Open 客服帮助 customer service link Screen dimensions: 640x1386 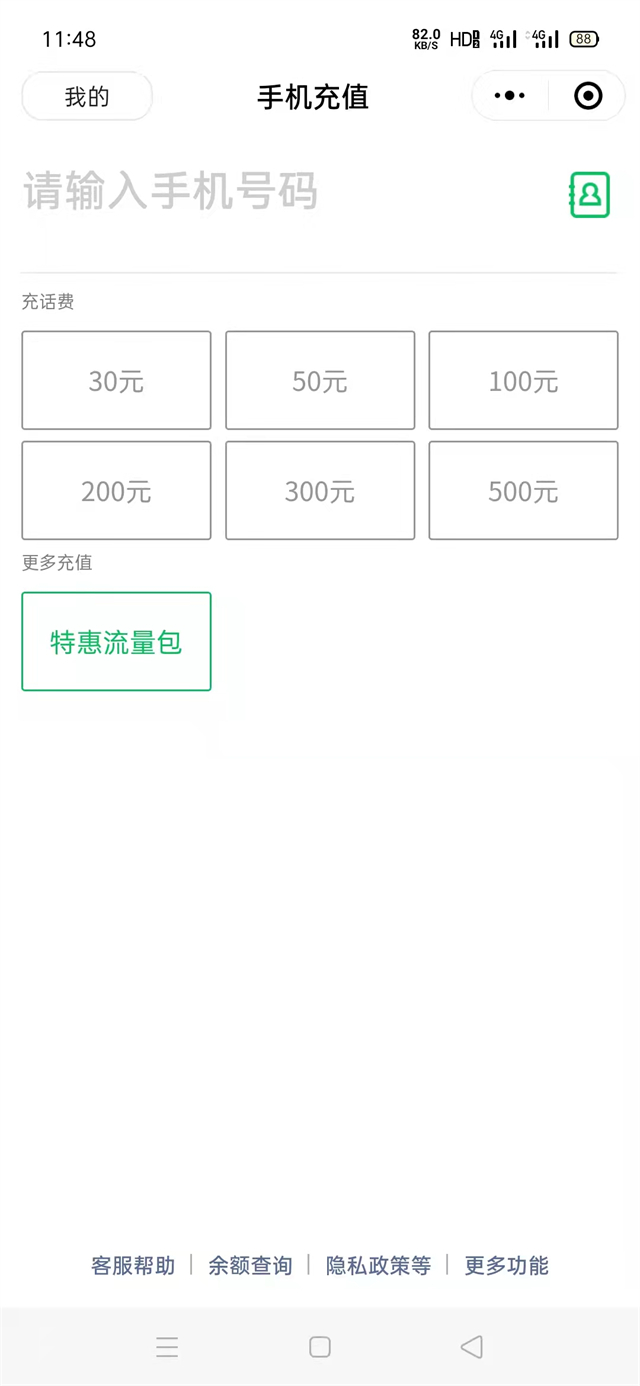(133, 1266)
